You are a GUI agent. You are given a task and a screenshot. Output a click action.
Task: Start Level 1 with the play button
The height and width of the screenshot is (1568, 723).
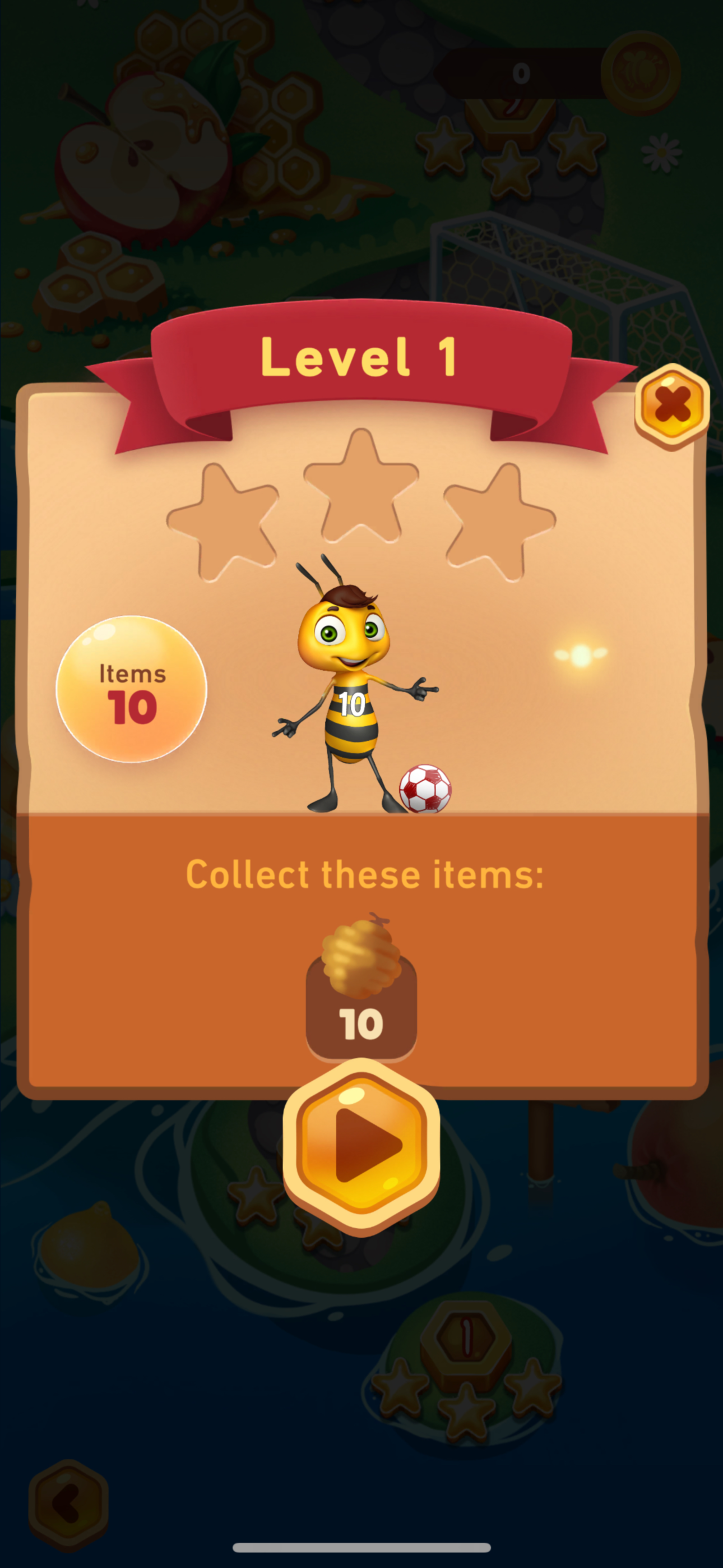[x=361, y=1145]
